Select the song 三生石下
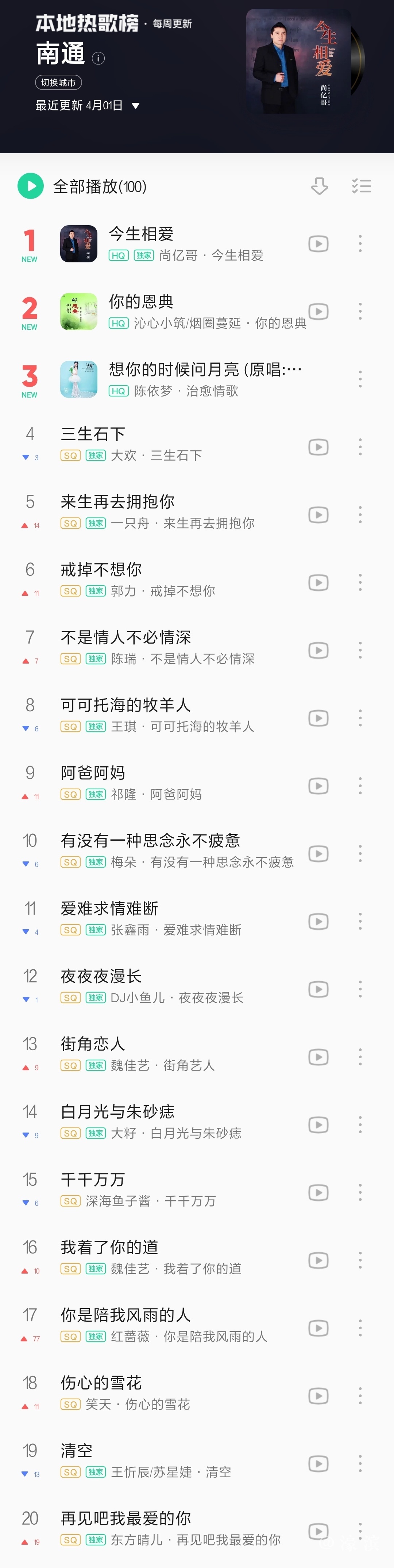The height and width of the screenshot is (1568, 394). [93, 434]
